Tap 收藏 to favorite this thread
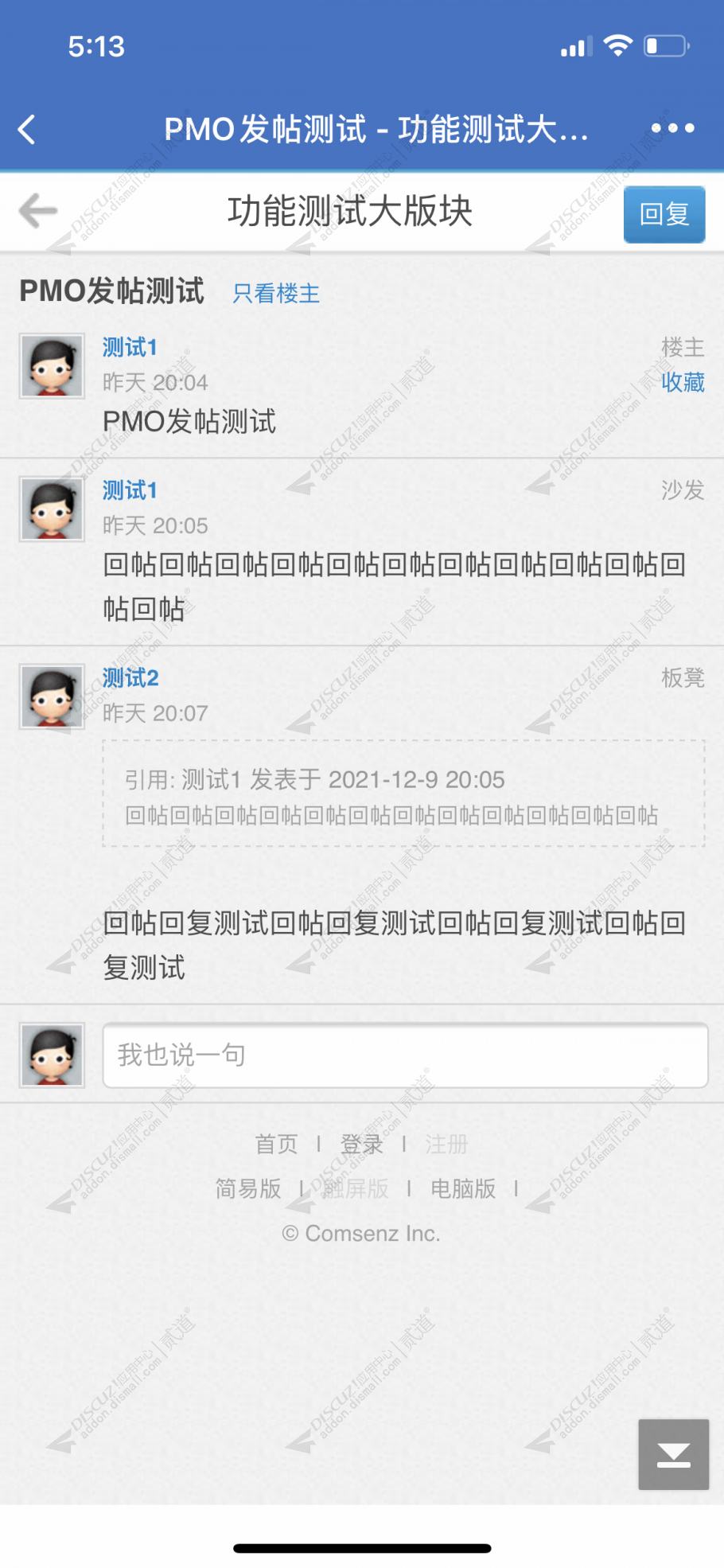The image size is (724, 1568). coord(683,383)
